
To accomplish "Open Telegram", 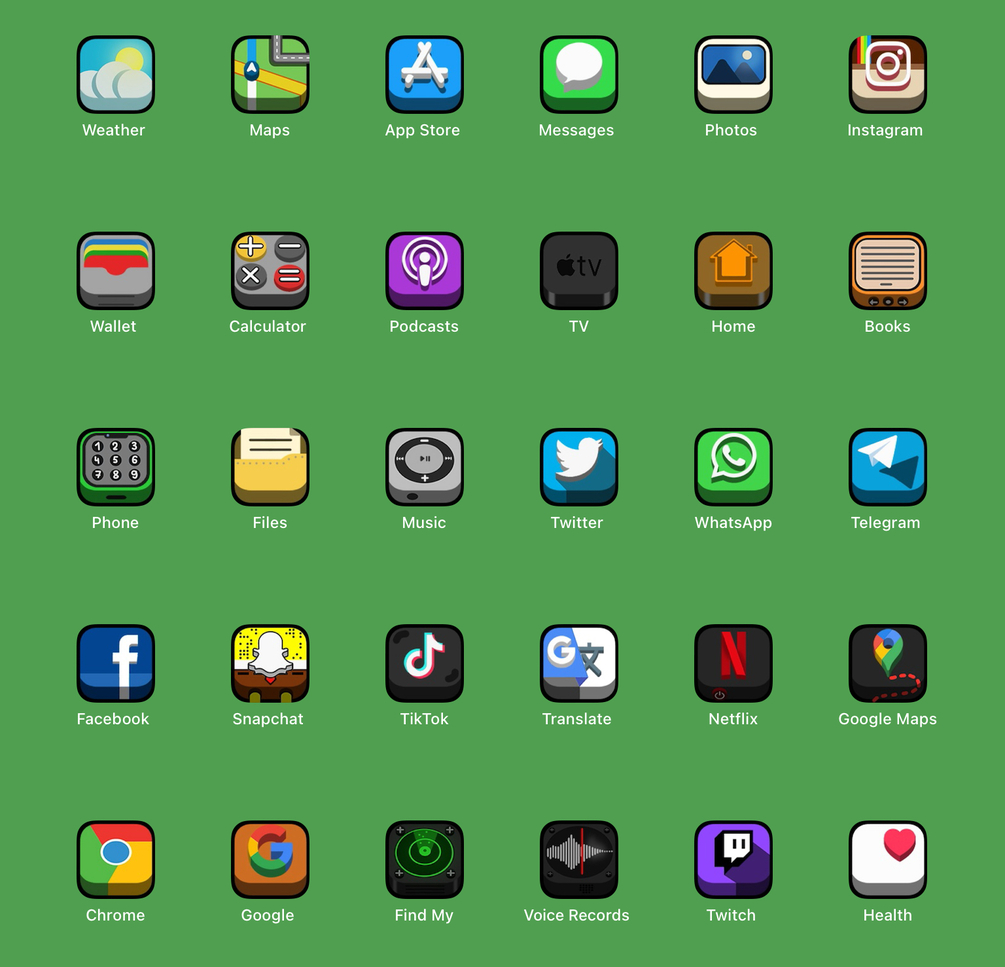I will [887, 467].
